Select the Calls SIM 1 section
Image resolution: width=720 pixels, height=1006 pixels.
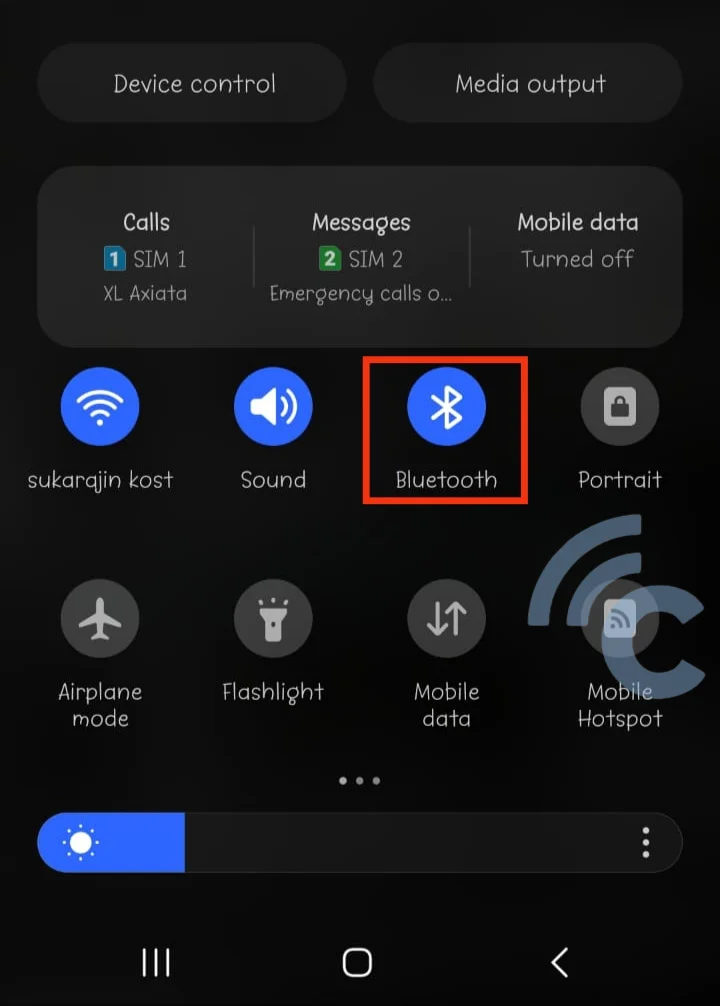pos(146,255)
